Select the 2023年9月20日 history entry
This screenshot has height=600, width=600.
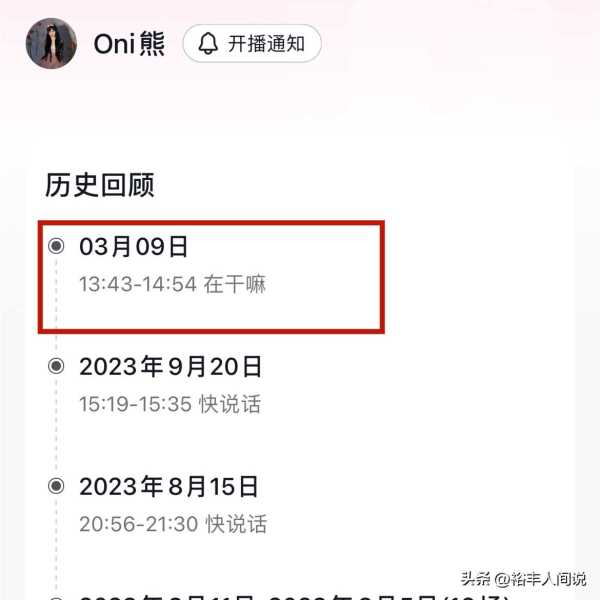tap(170, 384)
